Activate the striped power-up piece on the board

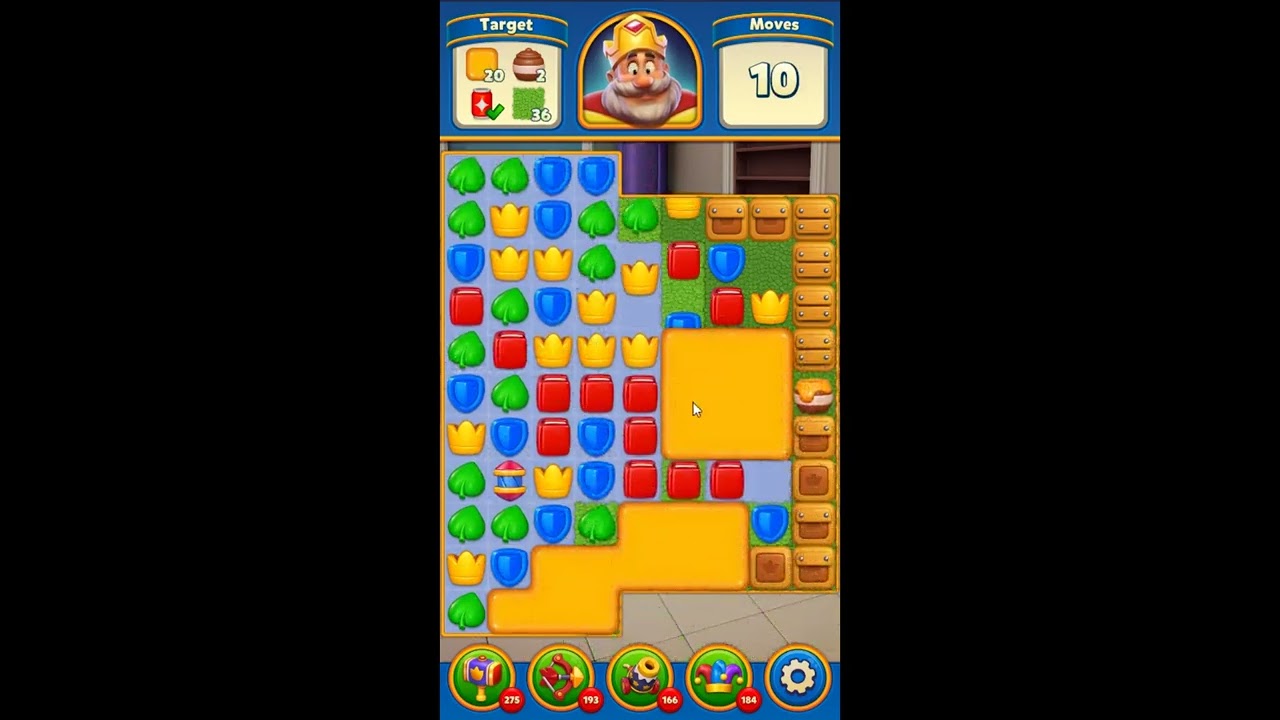(x=509, y=481)
